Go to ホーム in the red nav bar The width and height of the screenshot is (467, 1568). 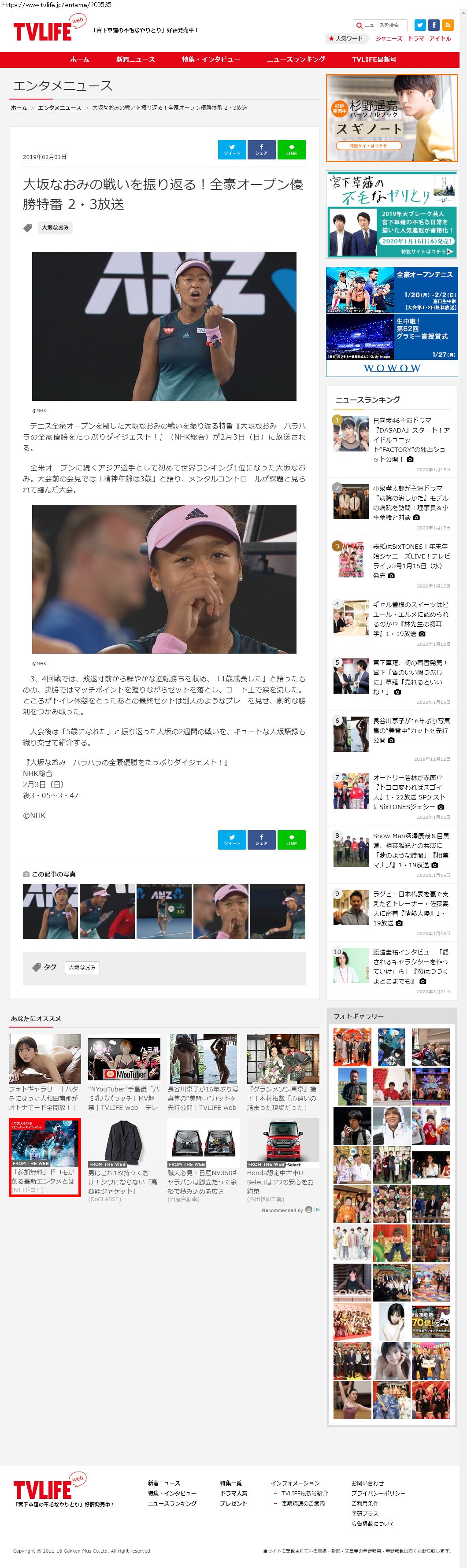point(79,59)
